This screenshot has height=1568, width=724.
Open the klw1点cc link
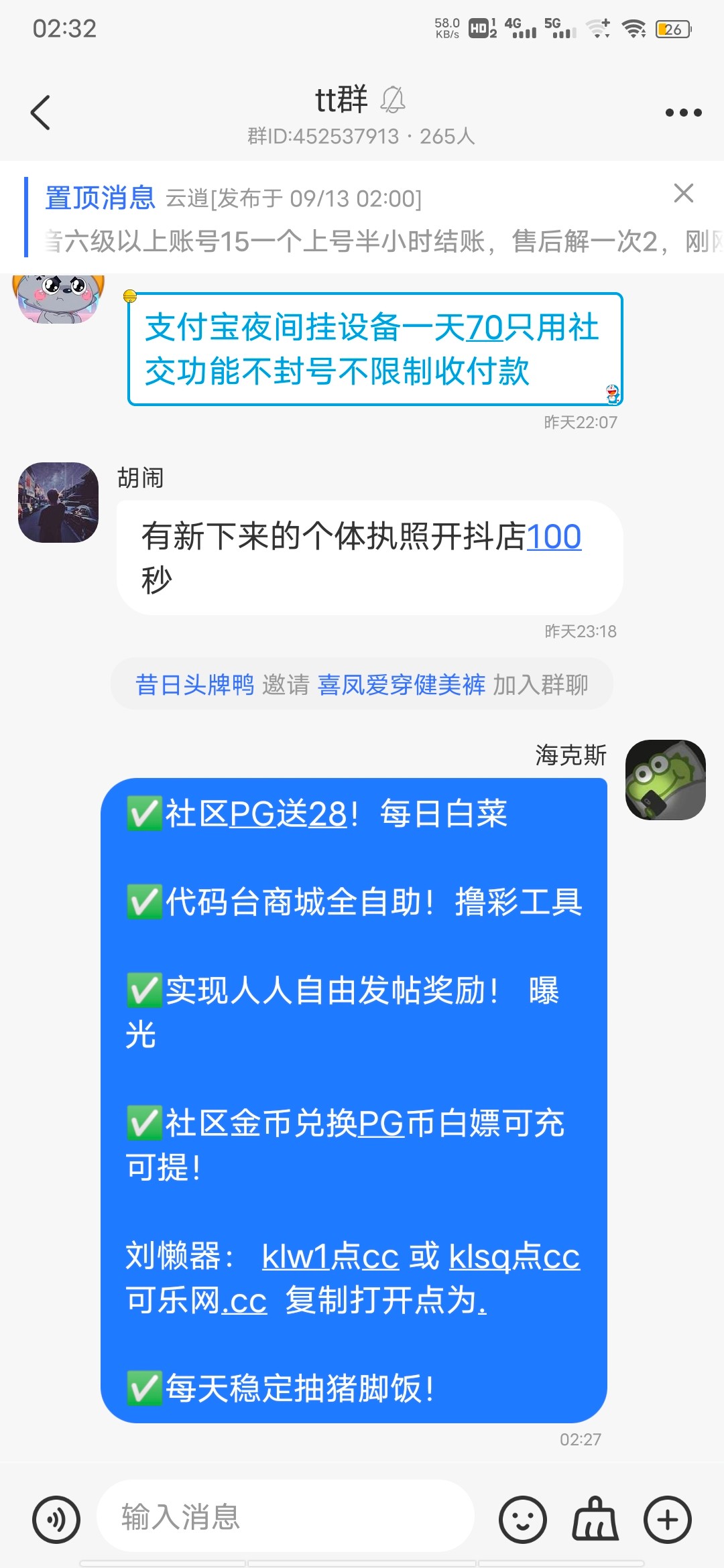(330, 1256)
